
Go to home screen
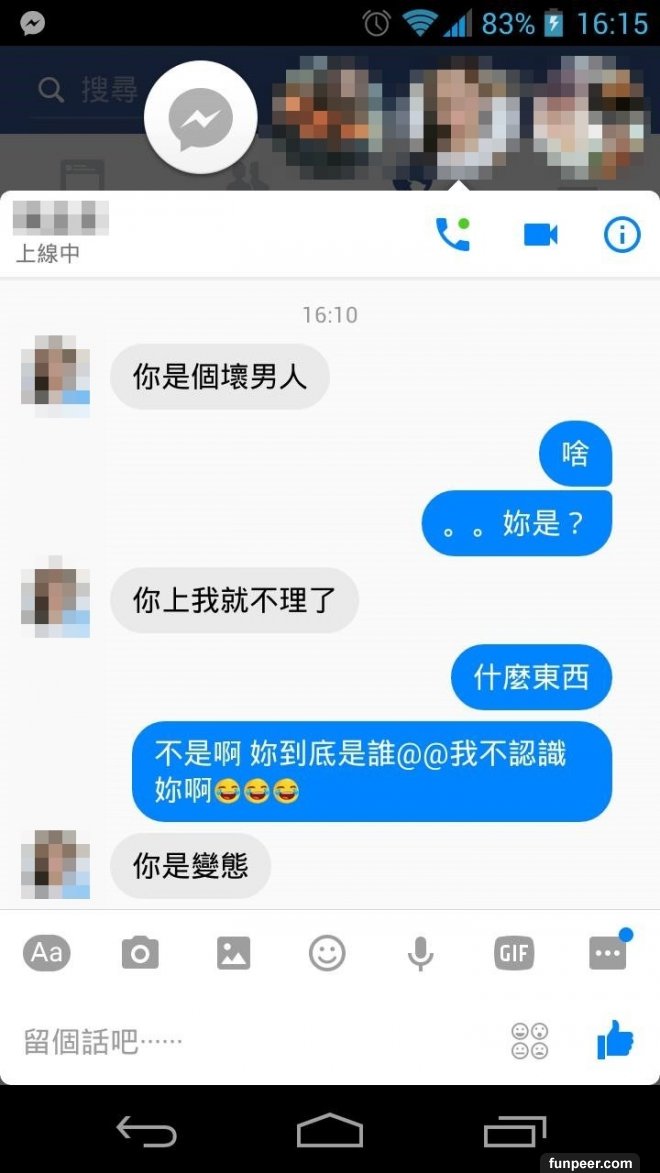(x=330, y=1131)
